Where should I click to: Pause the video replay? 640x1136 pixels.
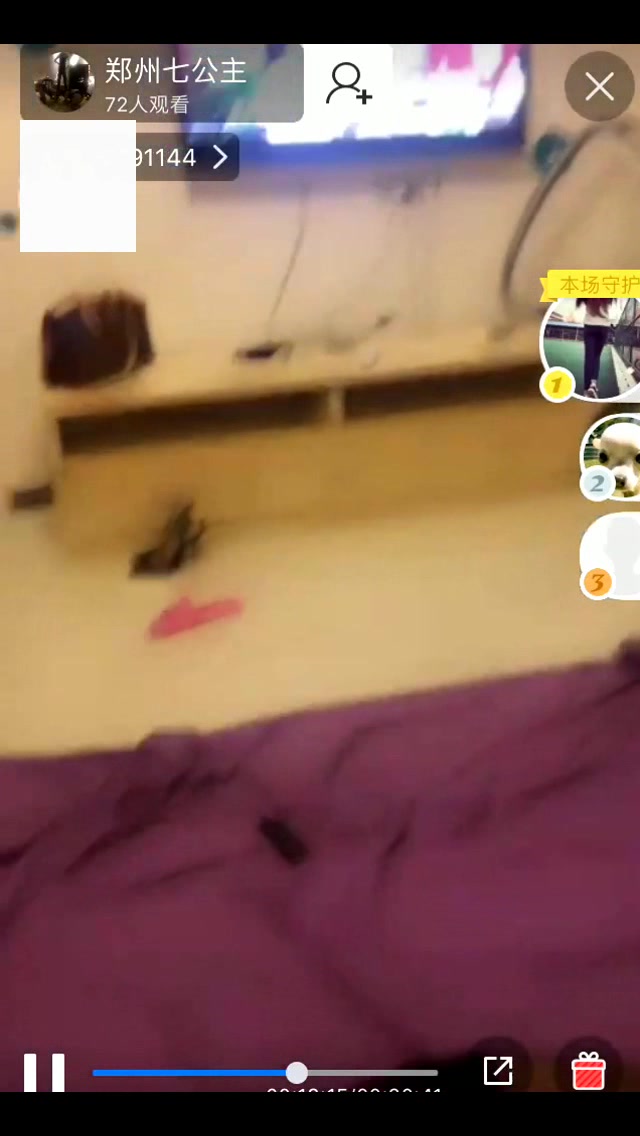tap(44, 1072)
